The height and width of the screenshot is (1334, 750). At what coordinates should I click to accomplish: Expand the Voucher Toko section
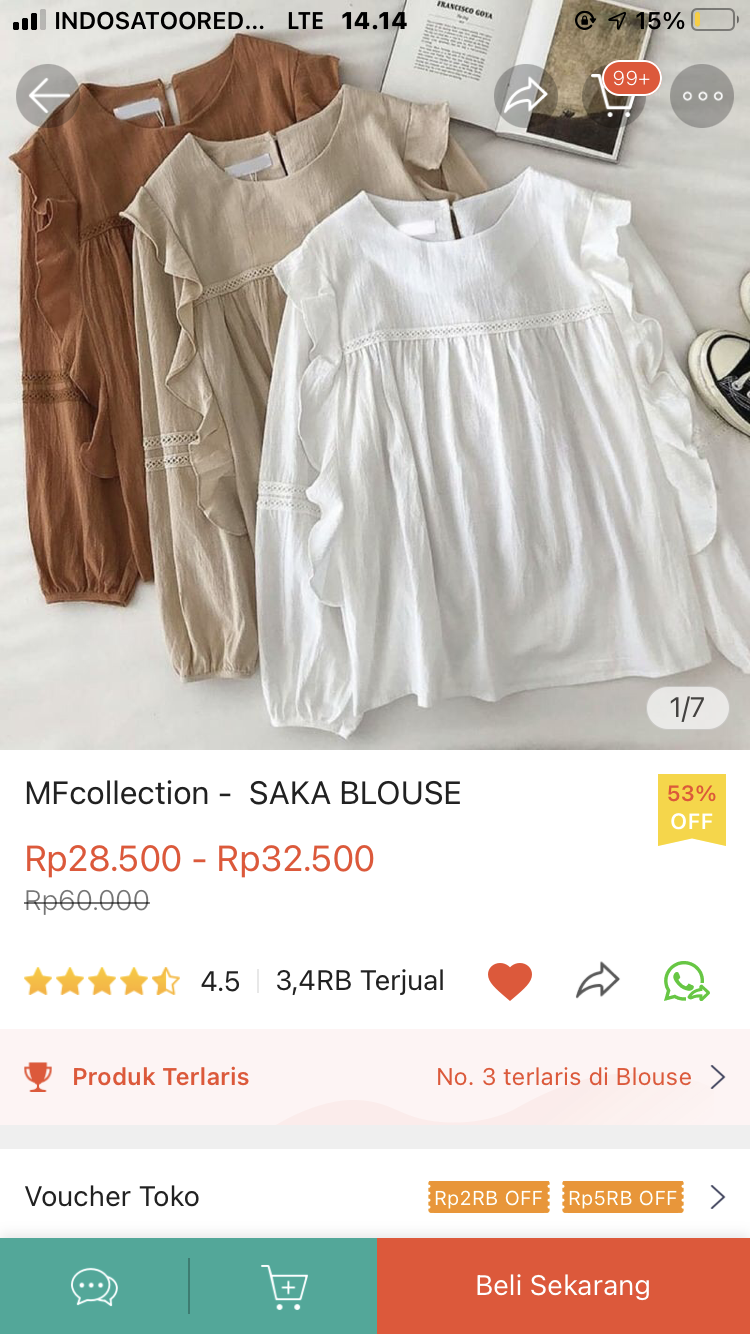point(716,1196)
